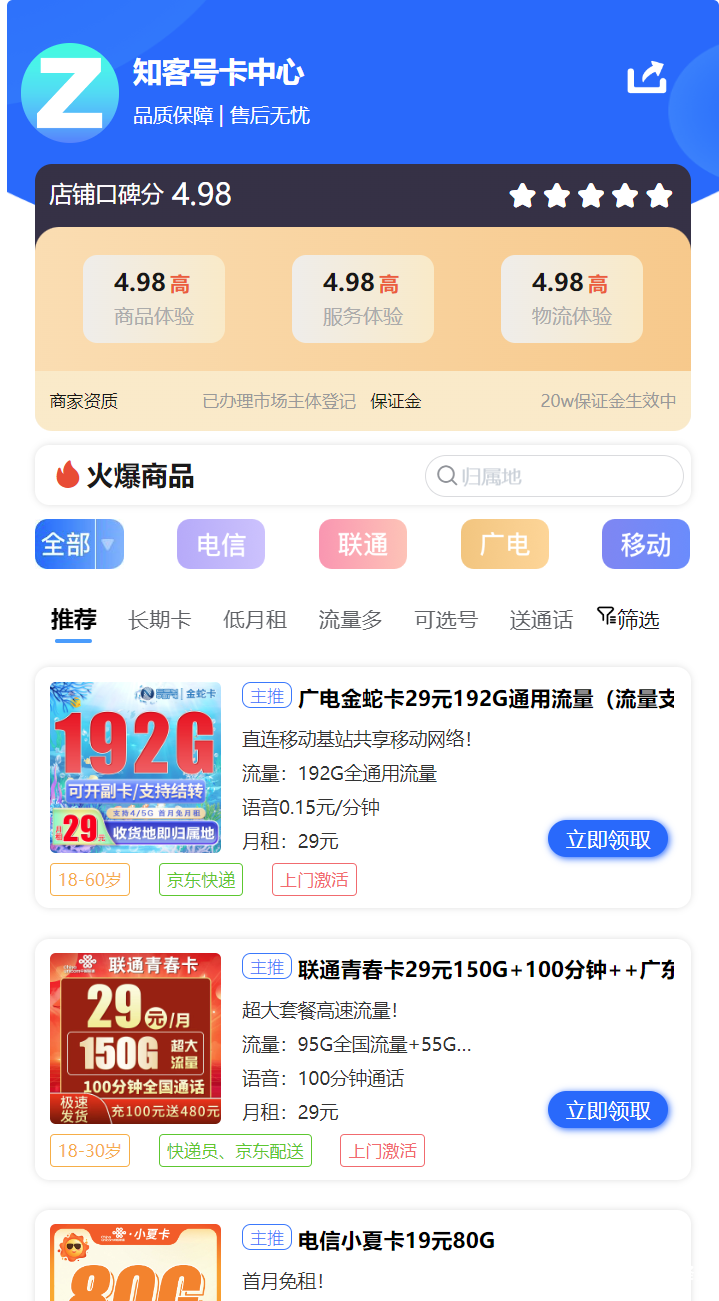Select the 全部 carrier filter
The height and width of the screenshot is (1301, 719).
click(x=66, y=544)
